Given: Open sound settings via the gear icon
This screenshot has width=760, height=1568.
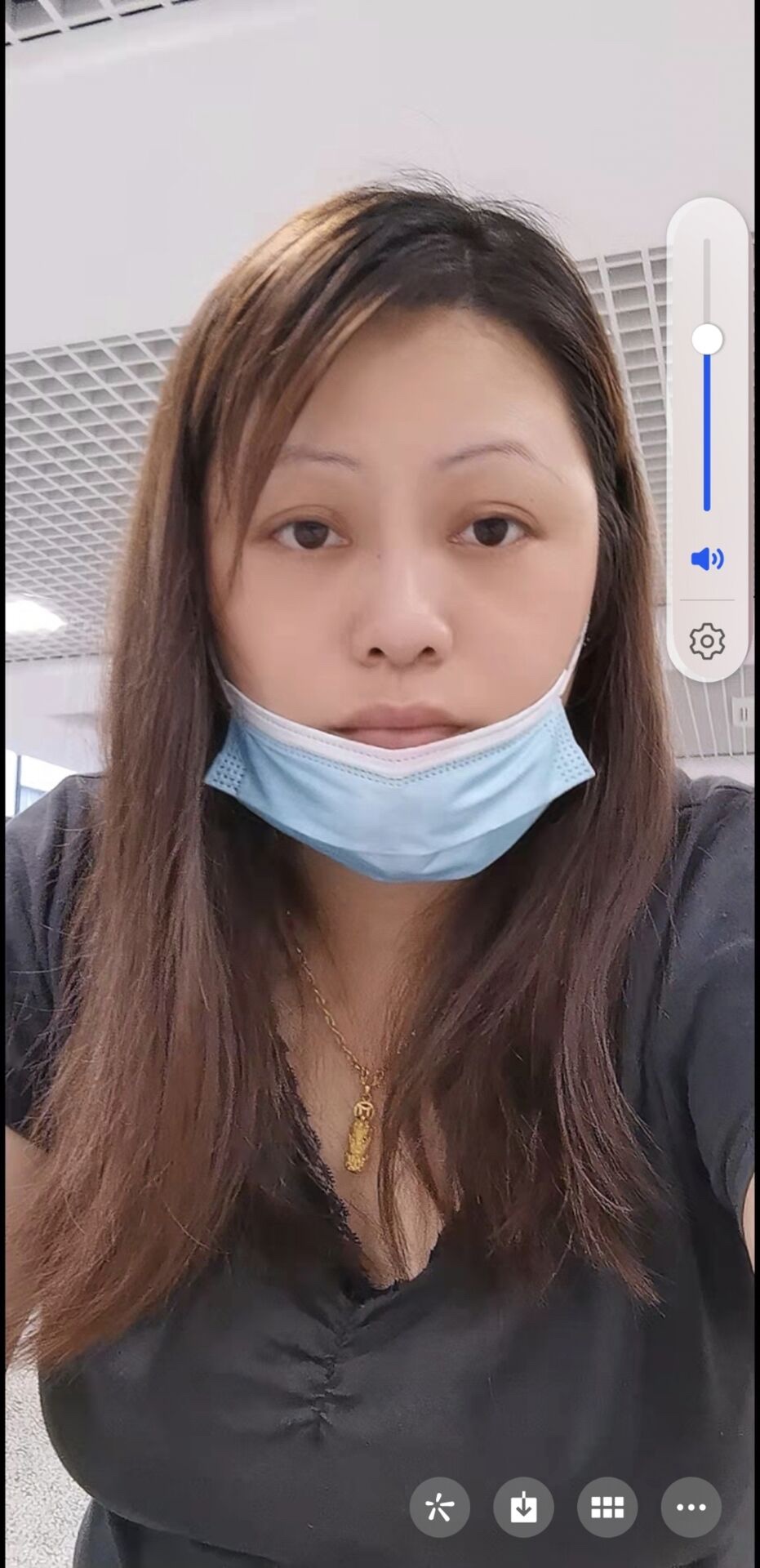Looking at the screenshot, I should (707, 642).
